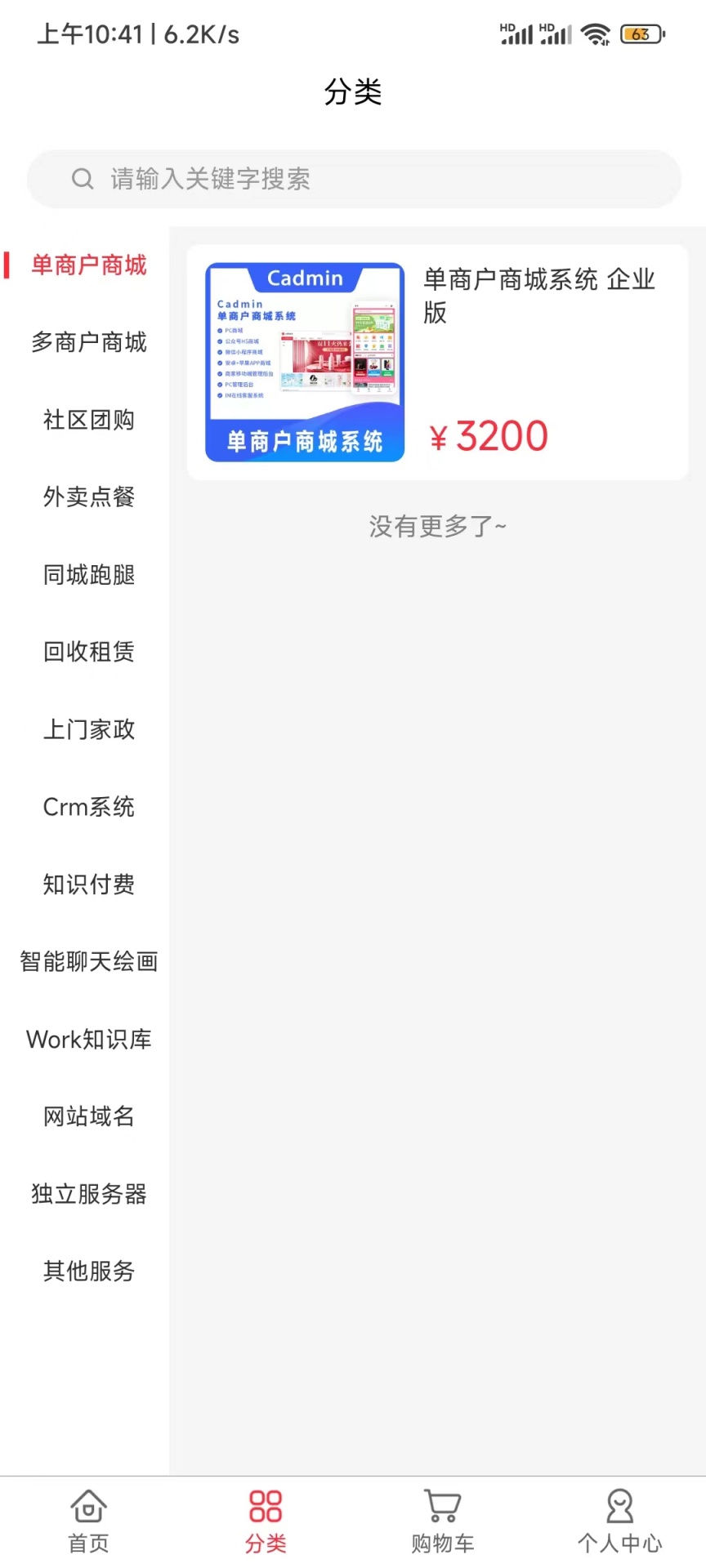
Task: Show the 外卖点餐 category
Action: [88, 497]
